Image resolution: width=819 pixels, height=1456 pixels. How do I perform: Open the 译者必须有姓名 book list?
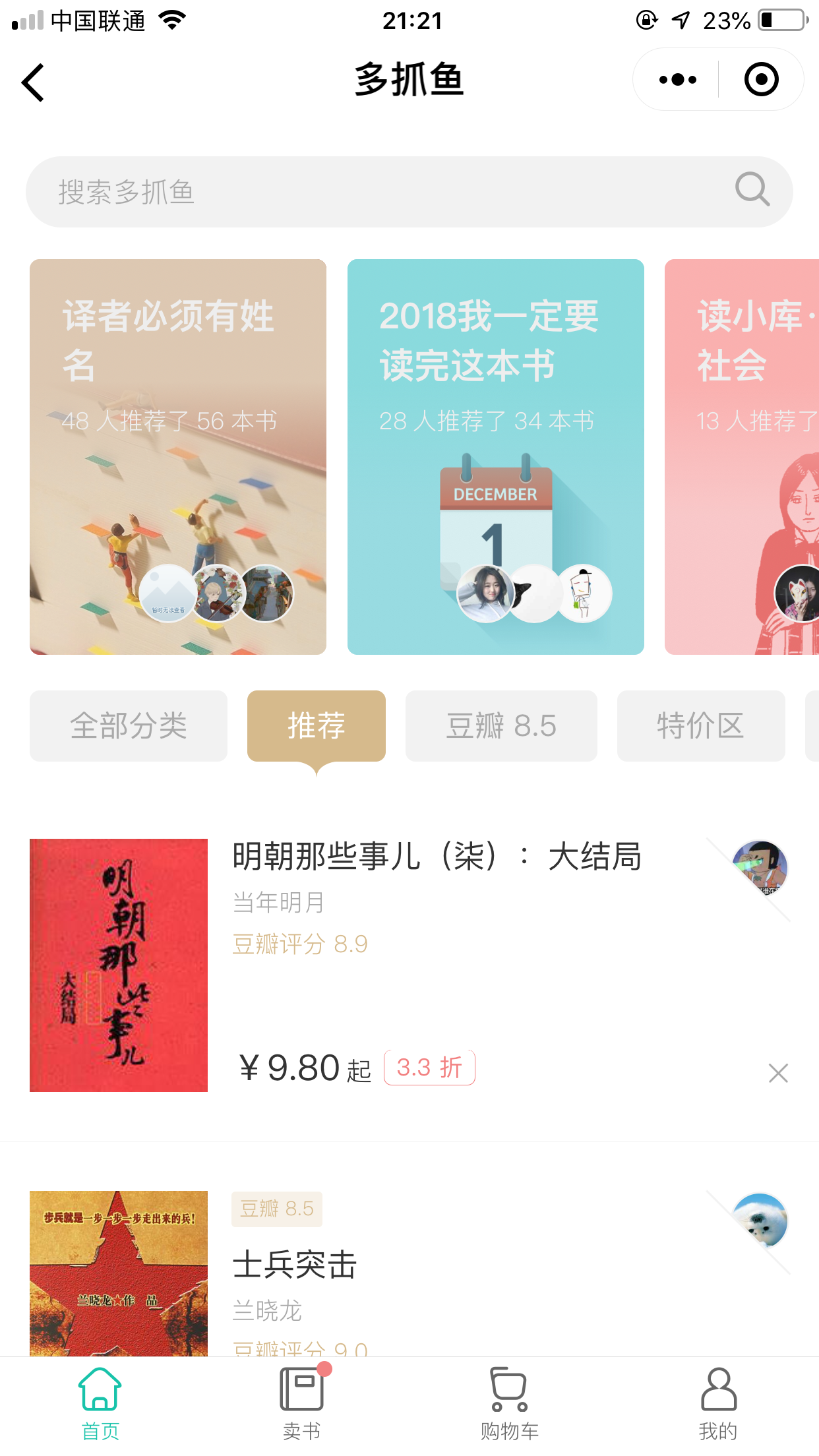177,455
